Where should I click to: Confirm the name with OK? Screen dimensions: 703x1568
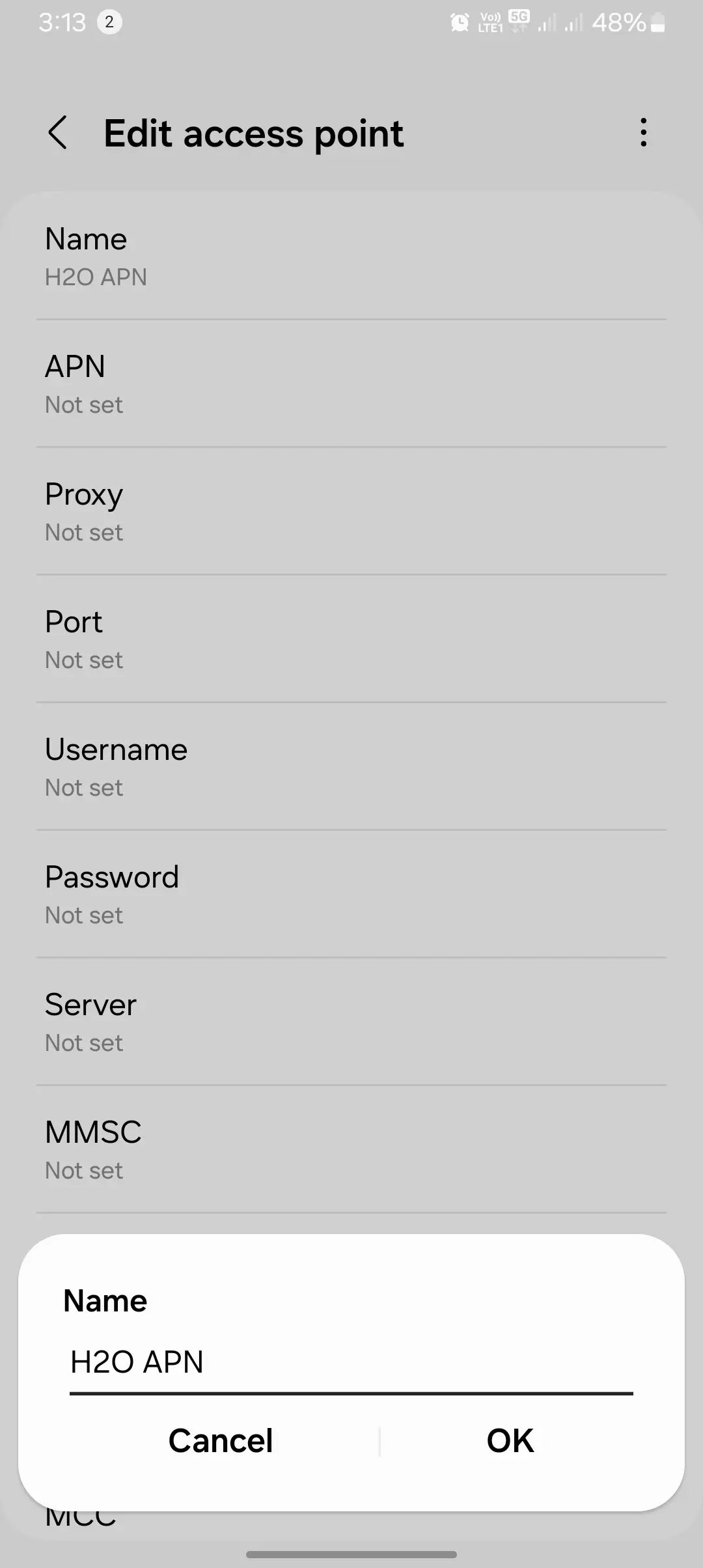510,1440
